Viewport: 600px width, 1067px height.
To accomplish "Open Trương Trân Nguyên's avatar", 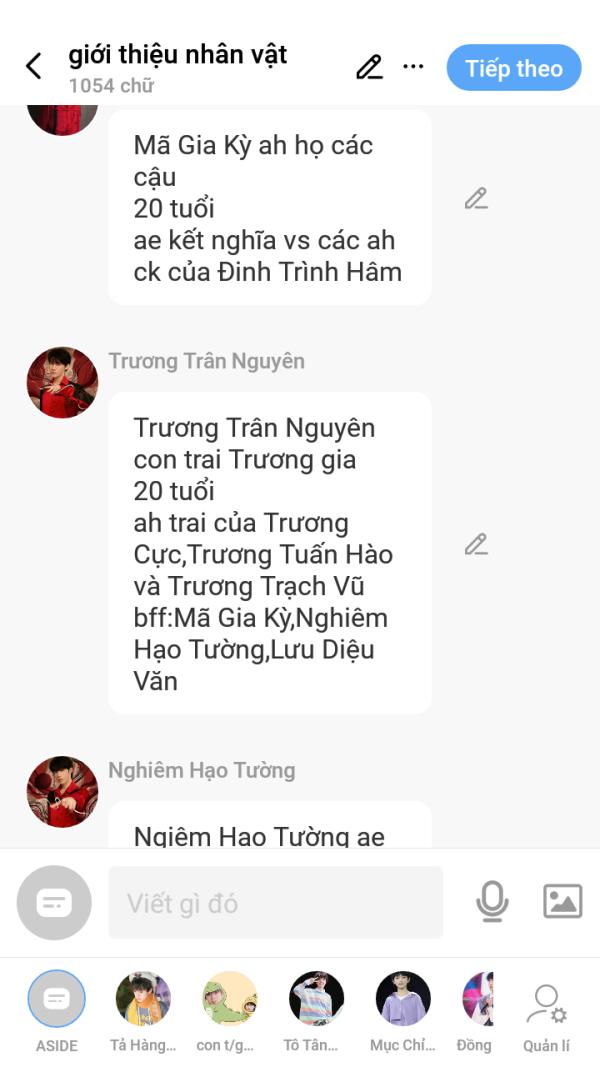I will tap(62, 382).
